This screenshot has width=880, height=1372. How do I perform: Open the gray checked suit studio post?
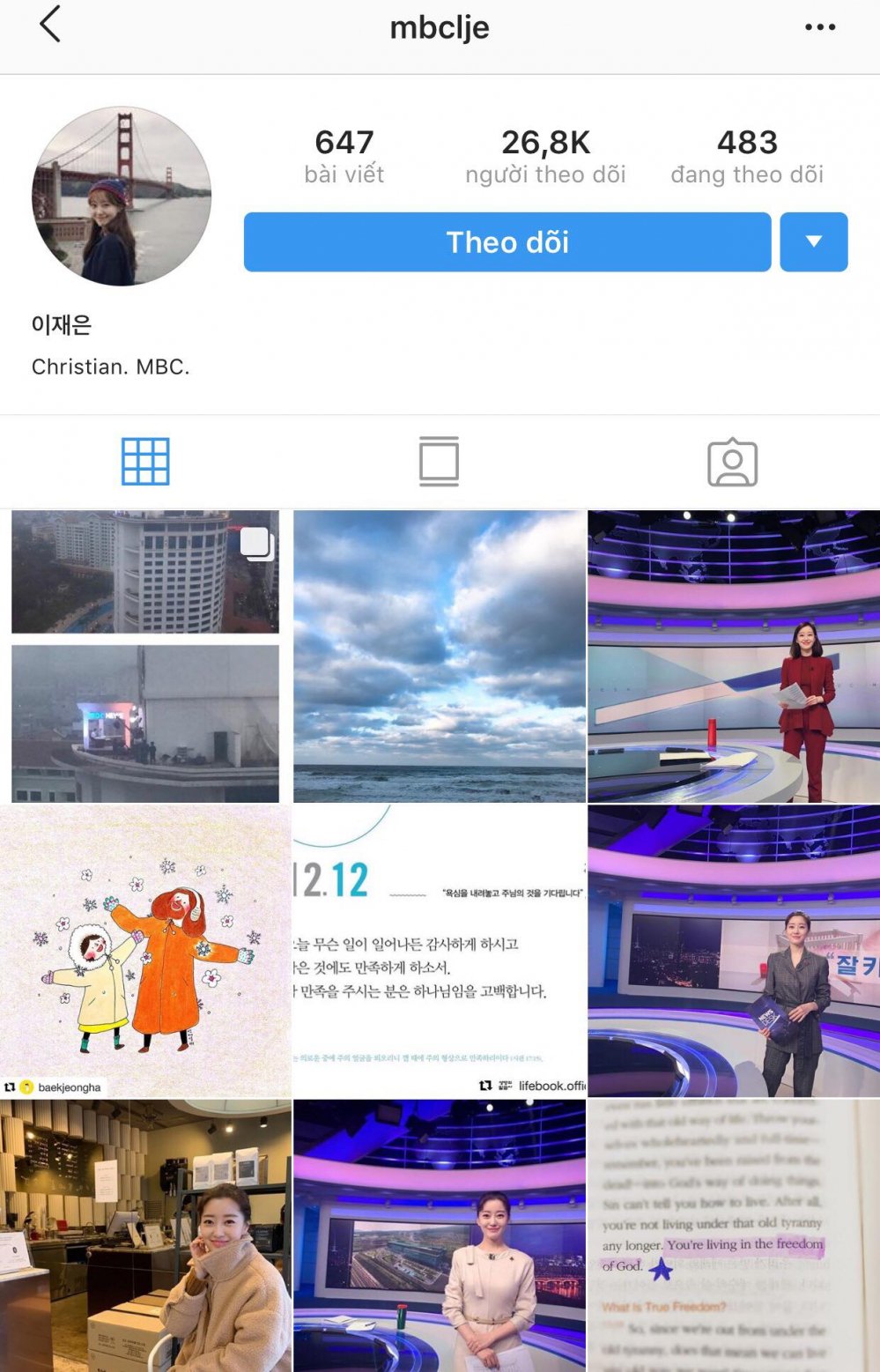733,950
